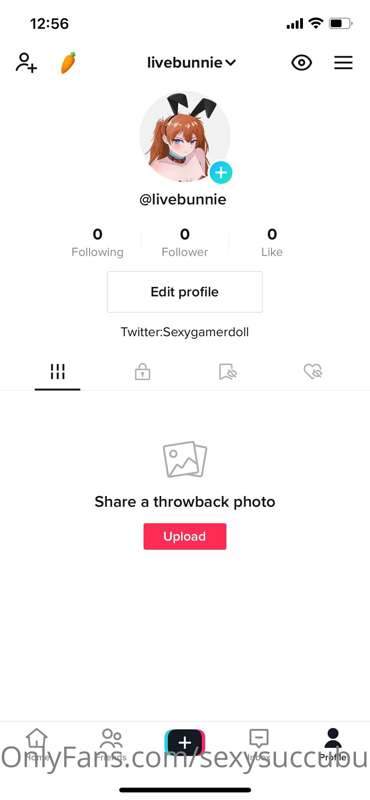Go to the Home tab
This screenshot has height=800, width=370.
37,744
